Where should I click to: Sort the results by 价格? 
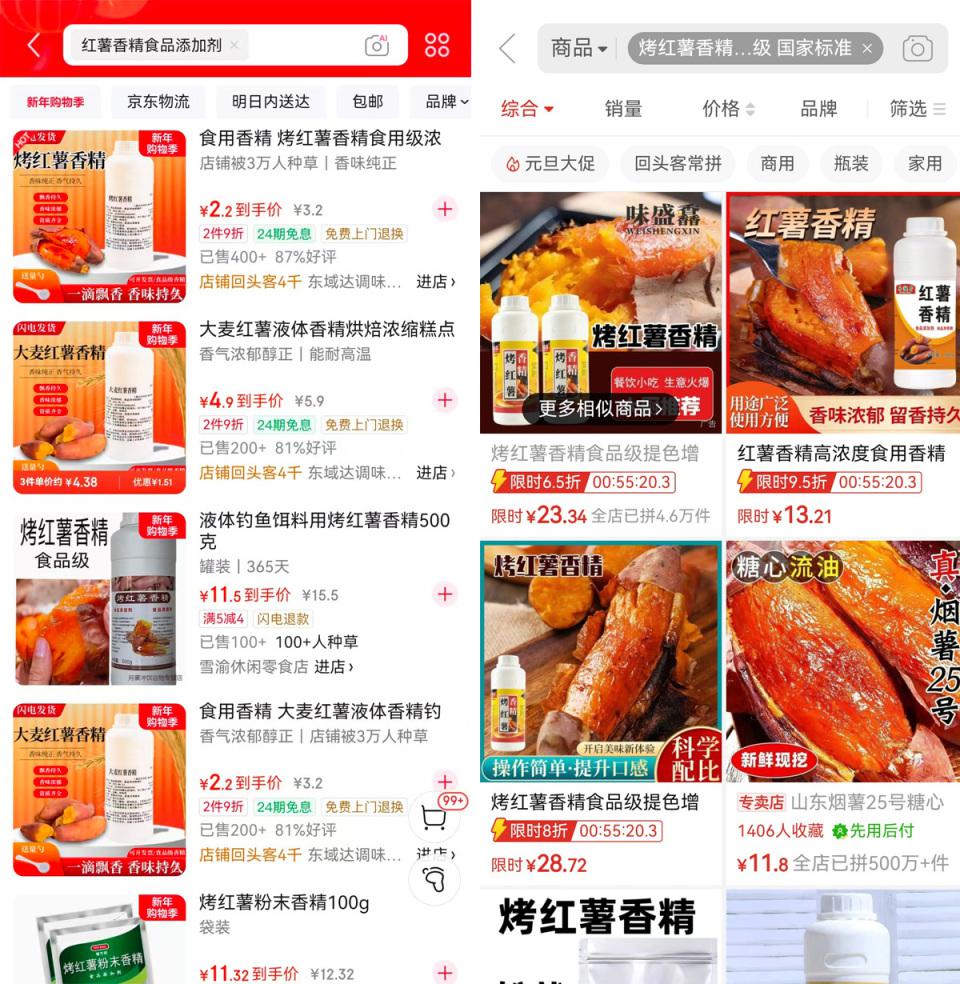point(727,109)
